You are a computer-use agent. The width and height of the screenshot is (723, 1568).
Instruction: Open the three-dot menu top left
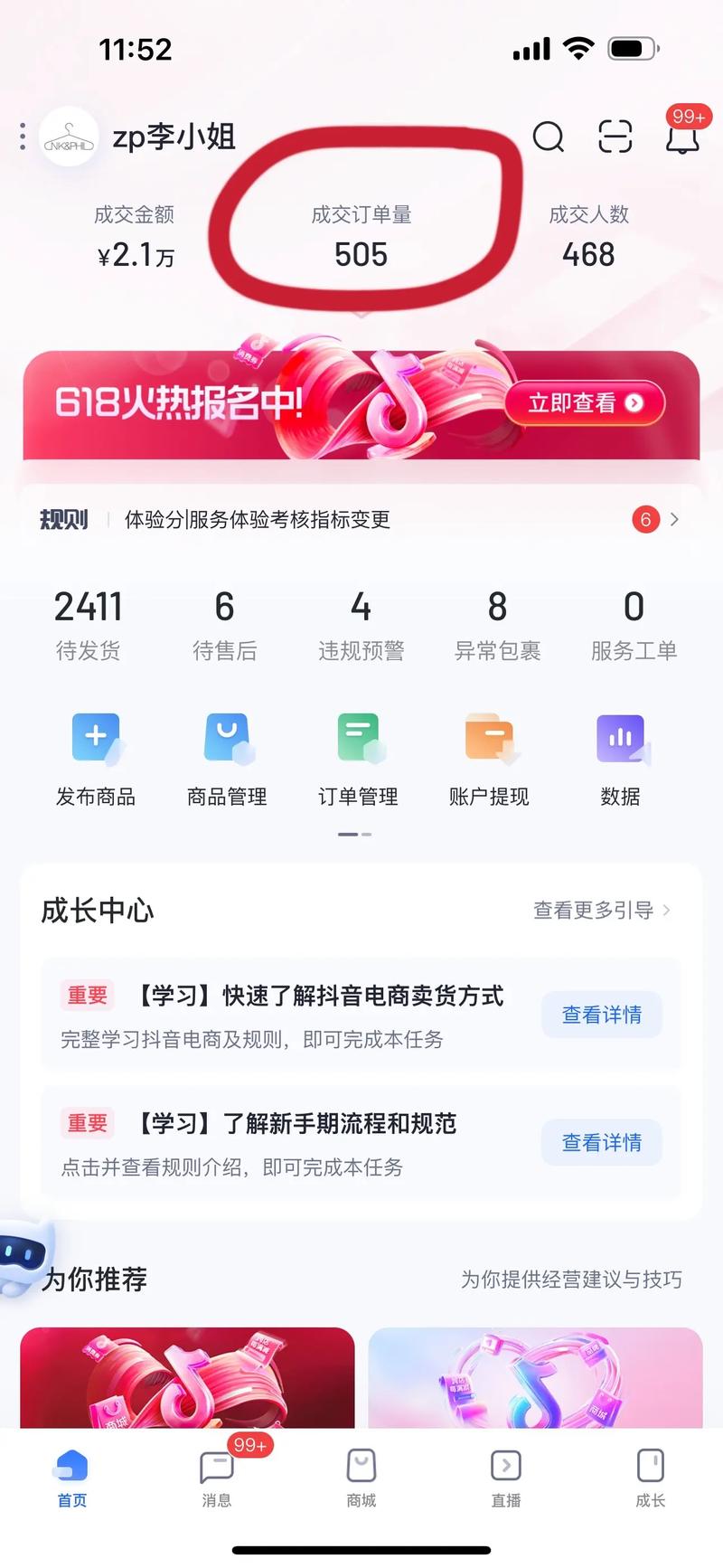(x=21, y=137)
